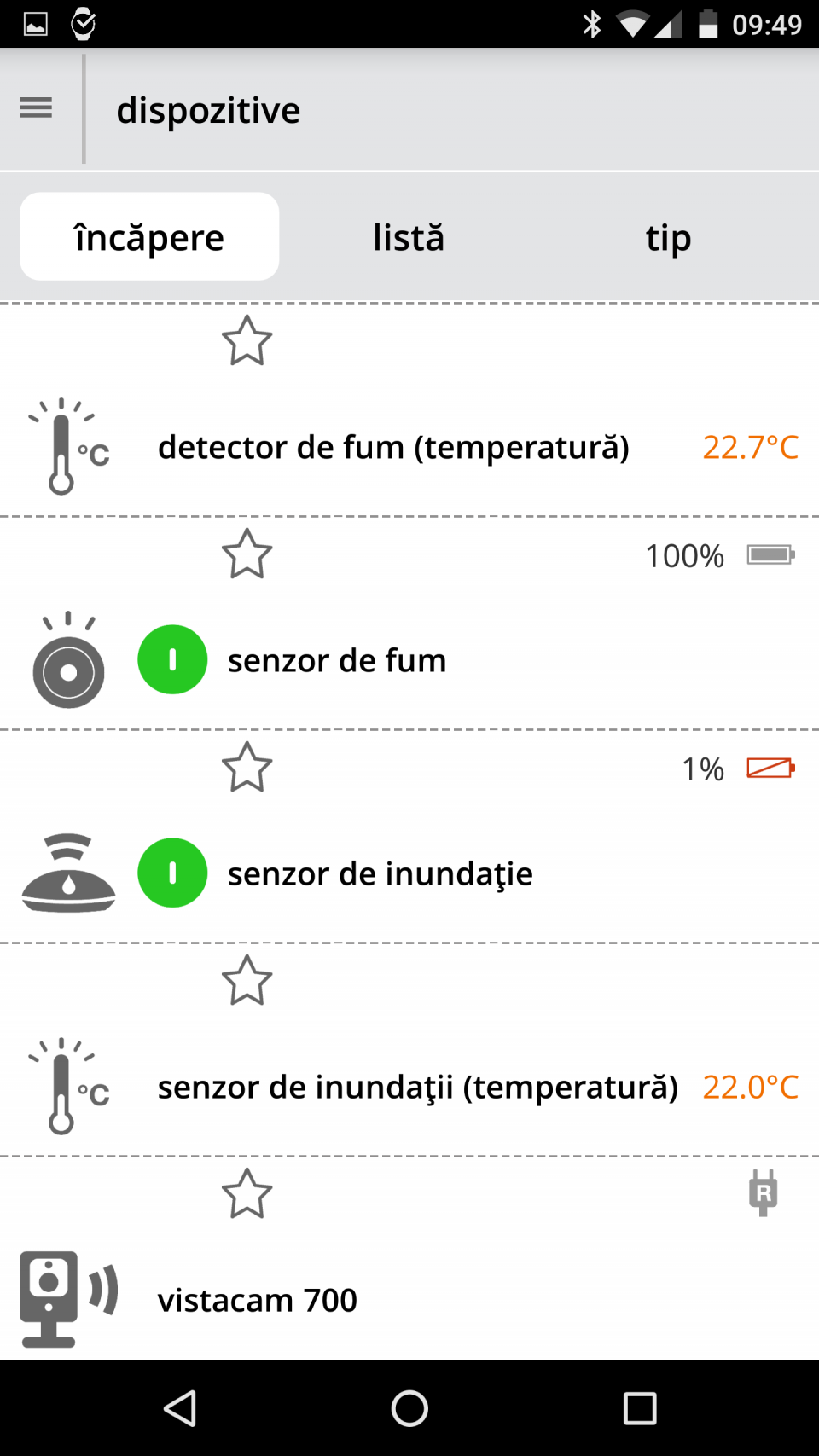The height and width of the screenshot is (1456, 819).
Task: Open the navigation drawer menu
Action: (35, 108)
